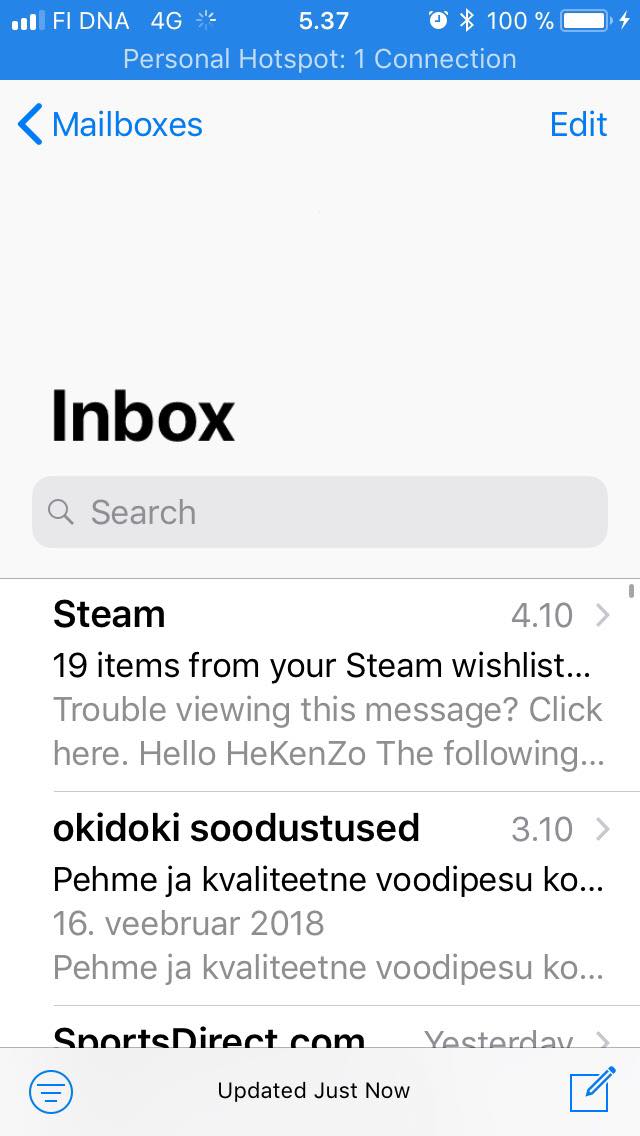Tap Edit to select messages
Screen dimensions: 640x1136
[x=578, y=125]
